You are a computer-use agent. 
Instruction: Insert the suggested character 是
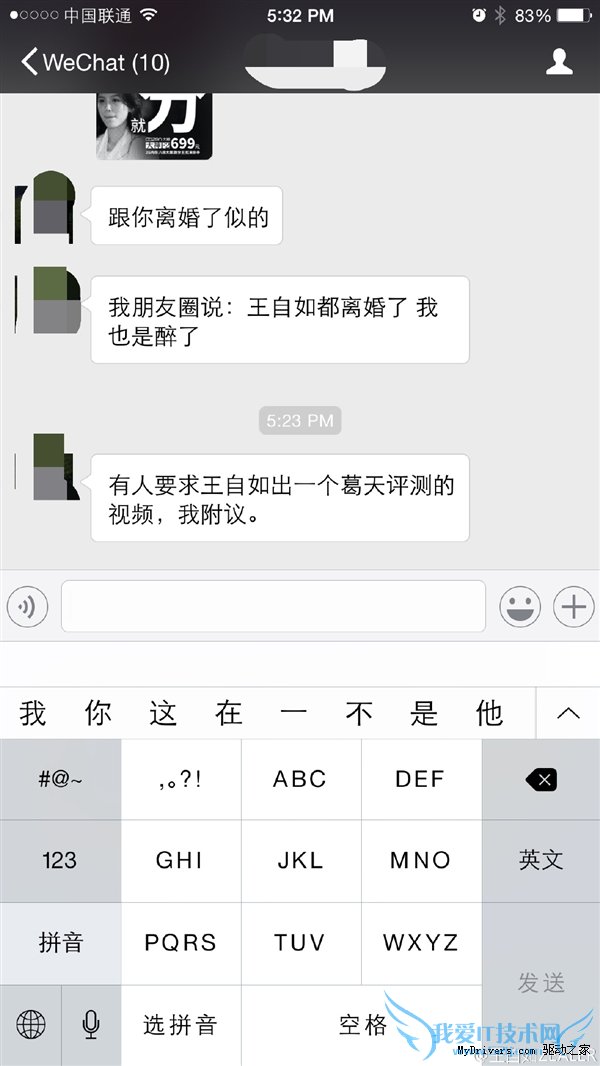[424, 713]
